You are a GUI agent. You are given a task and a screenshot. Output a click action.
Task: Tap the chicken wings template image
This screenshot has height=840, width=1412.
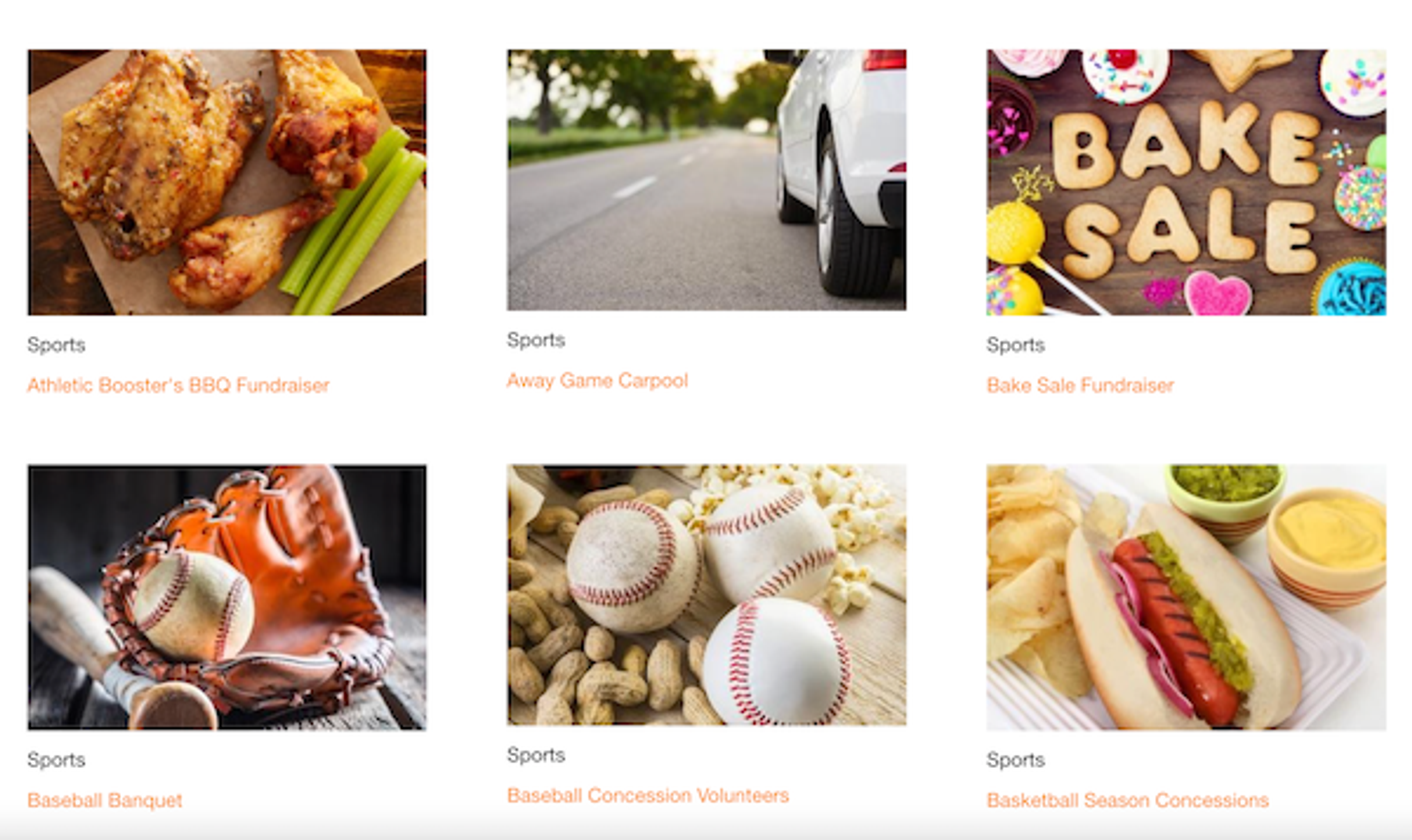[x=227, y=182]
